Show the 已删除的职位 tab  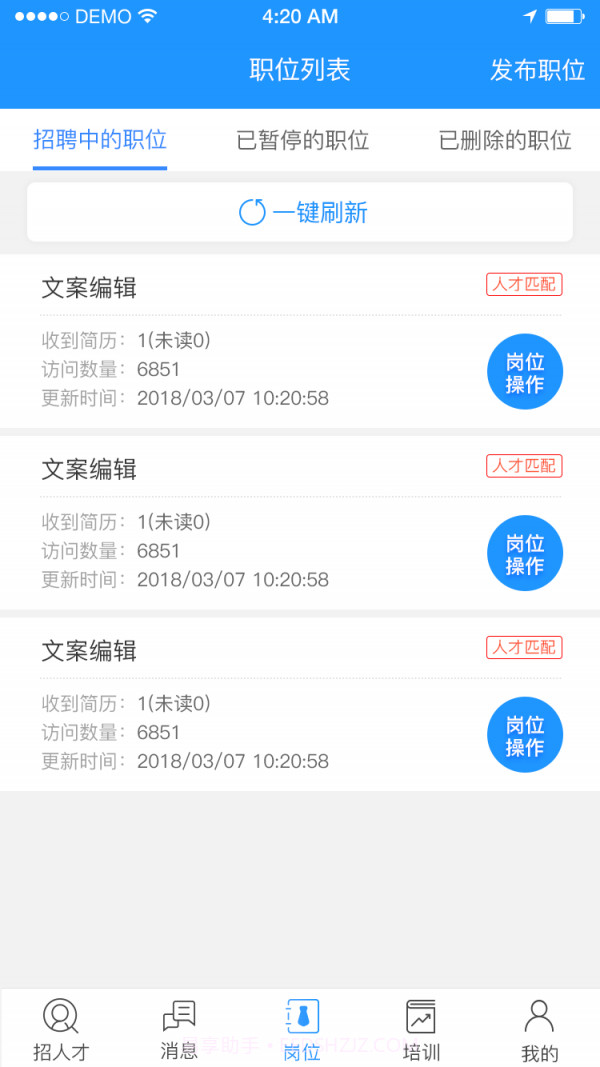(x=505, y=140)
